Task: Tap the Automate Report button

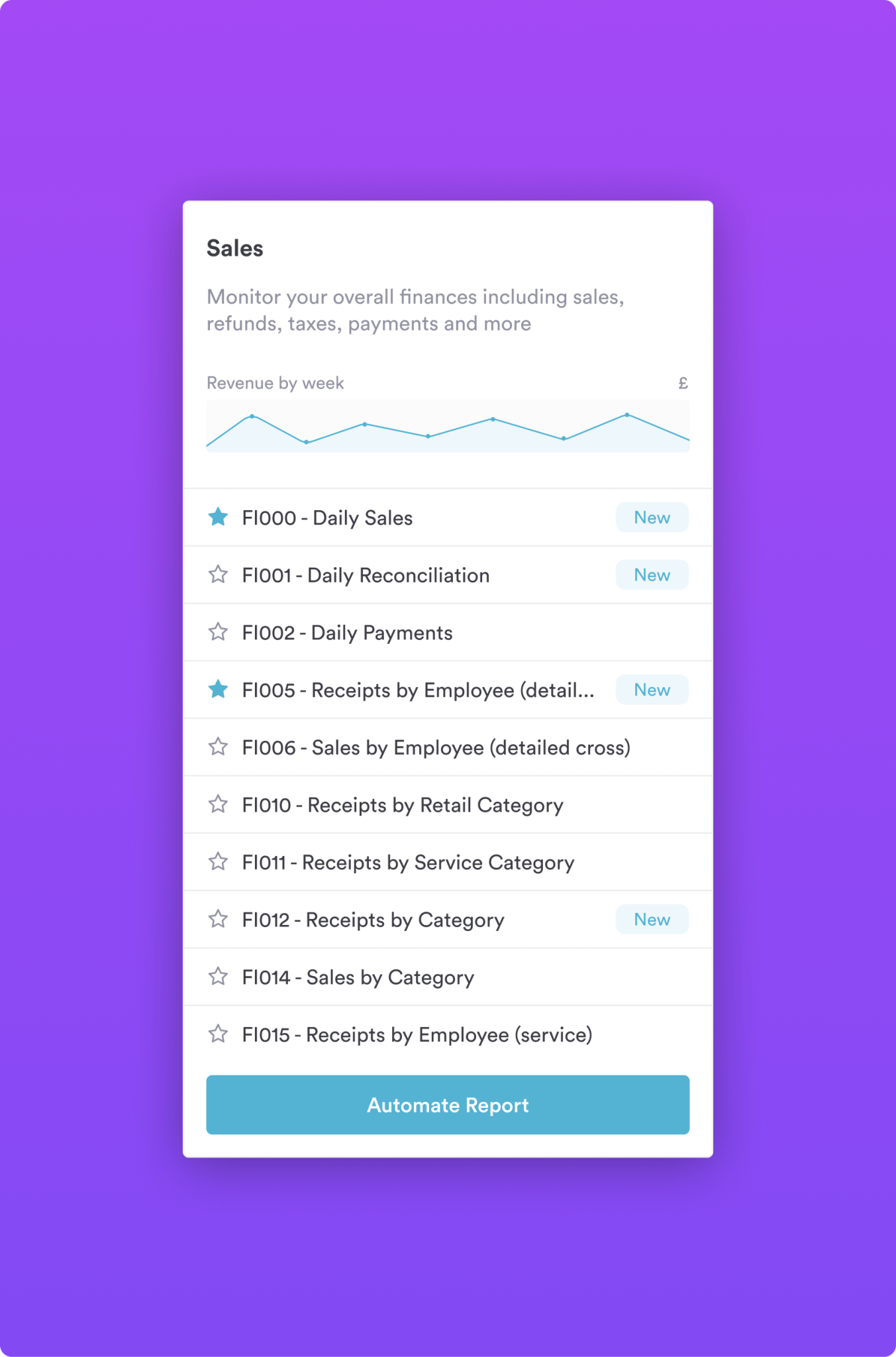Action: pyautogui.click(x=448, y=1105)
